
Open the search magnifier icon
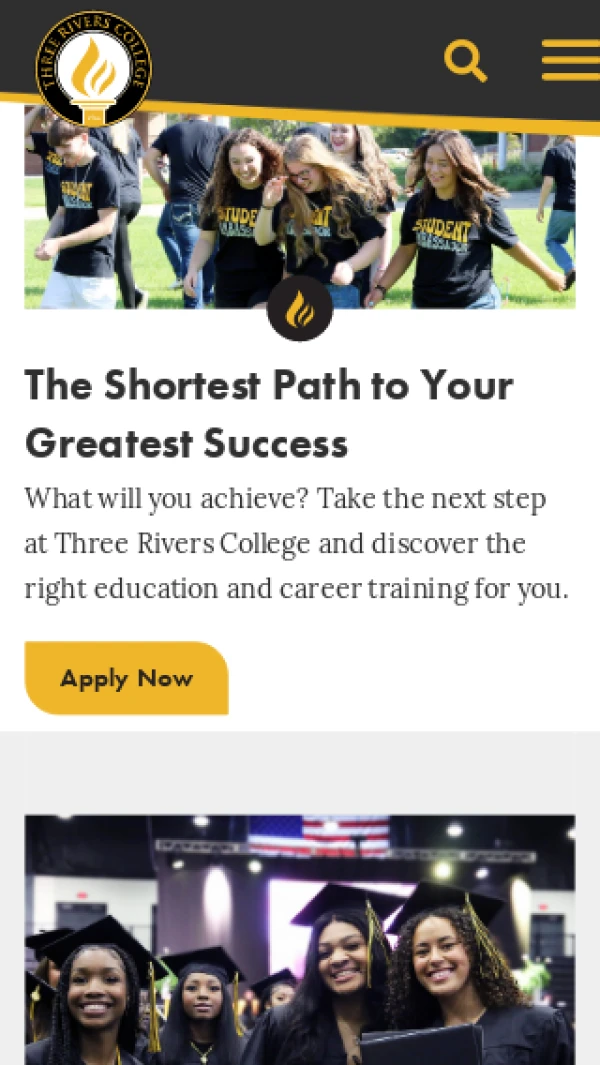(x=465, y=60)
